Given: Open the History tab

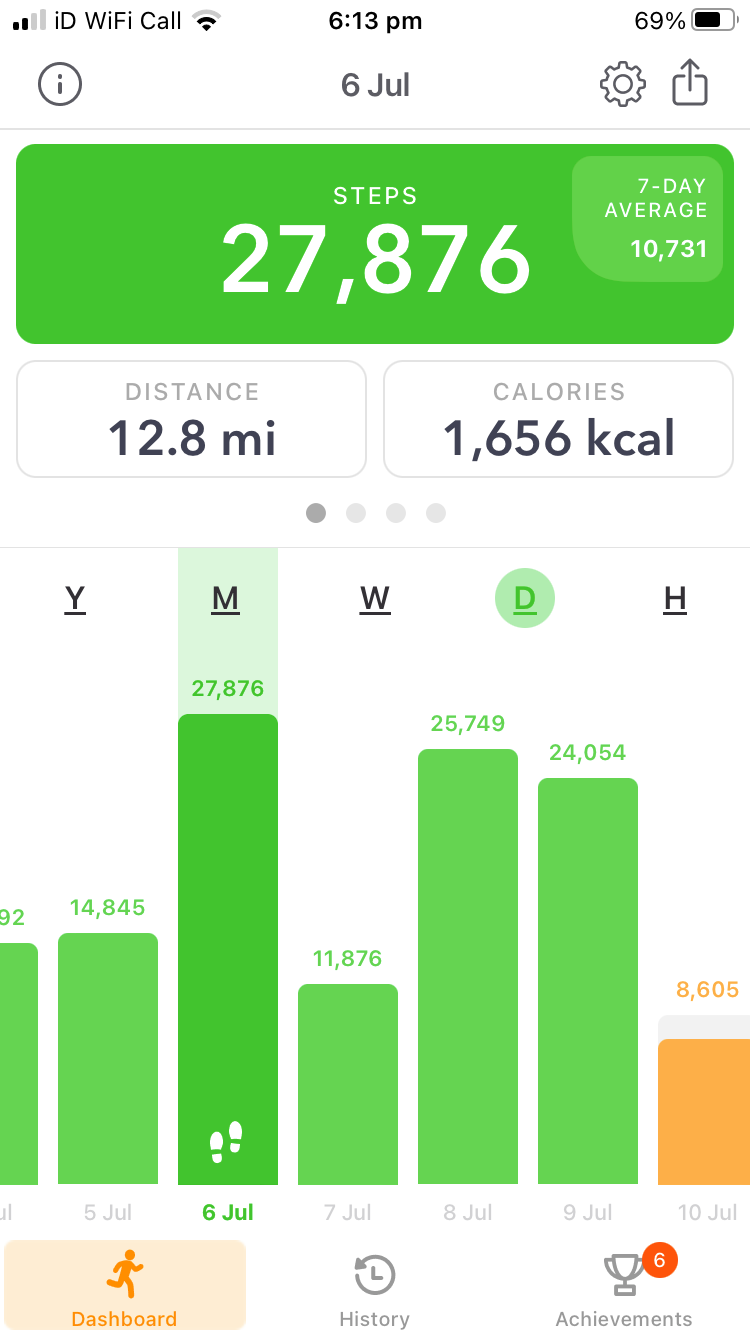Looking at the screenshot, I should (x=375, y=1290).
